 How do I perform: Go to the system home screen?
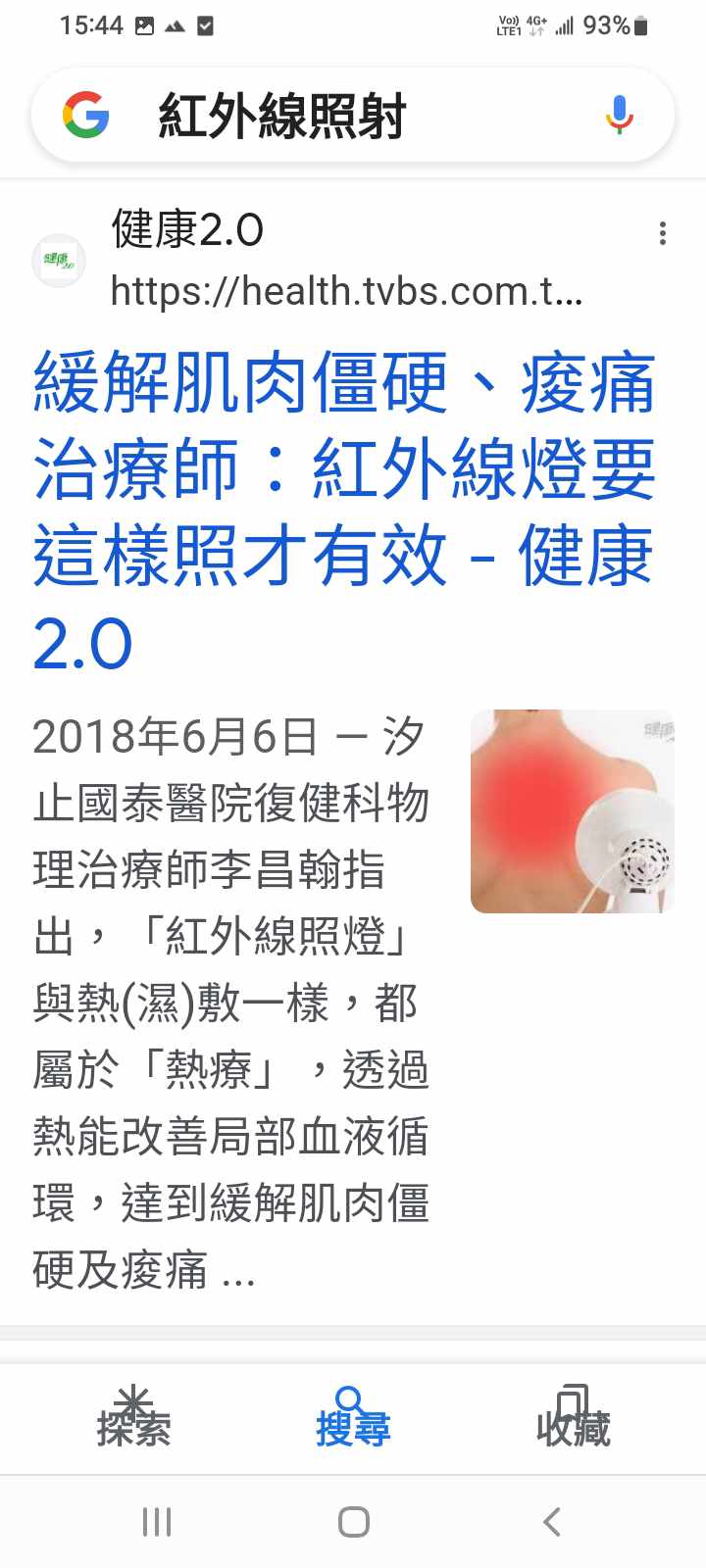353,1522
